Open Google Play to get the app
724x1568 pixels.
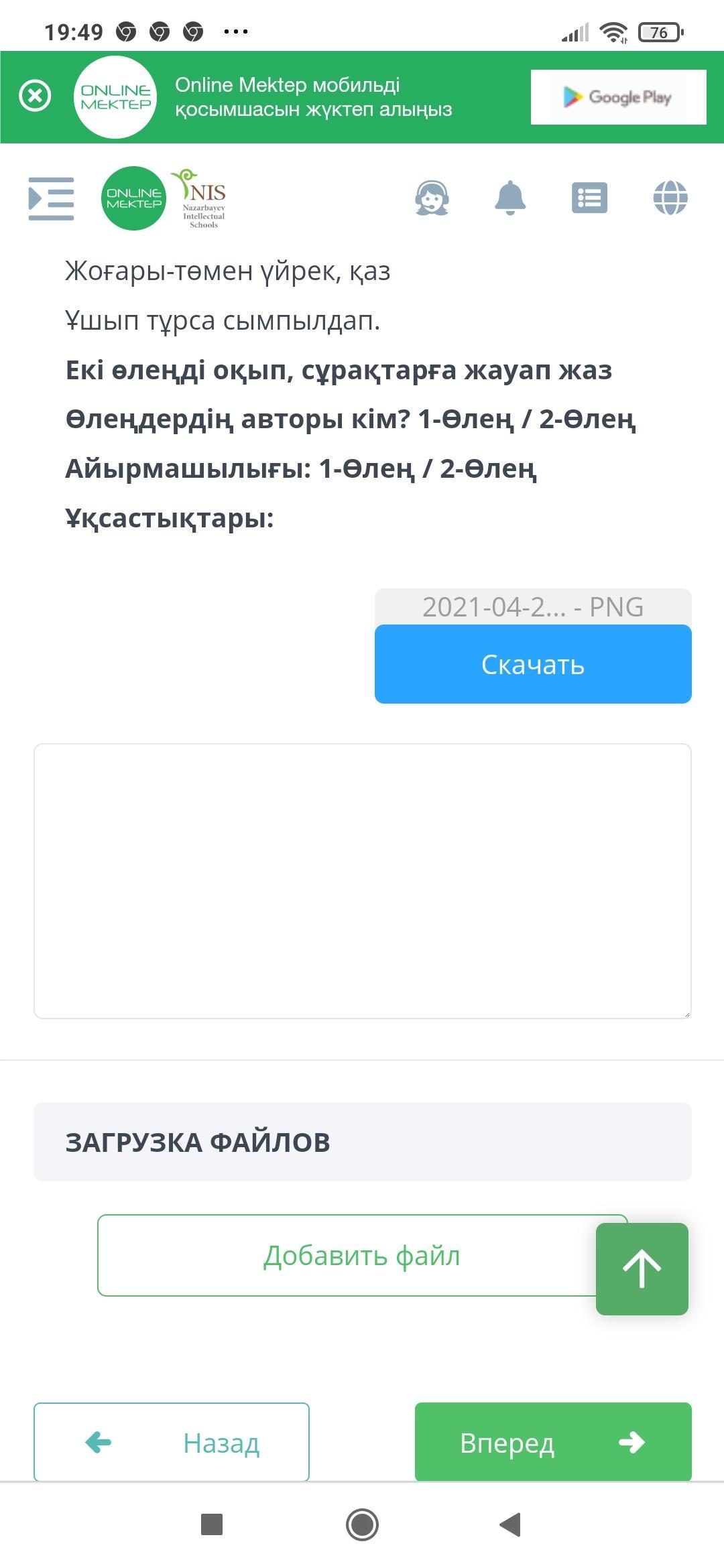point(618,97)
